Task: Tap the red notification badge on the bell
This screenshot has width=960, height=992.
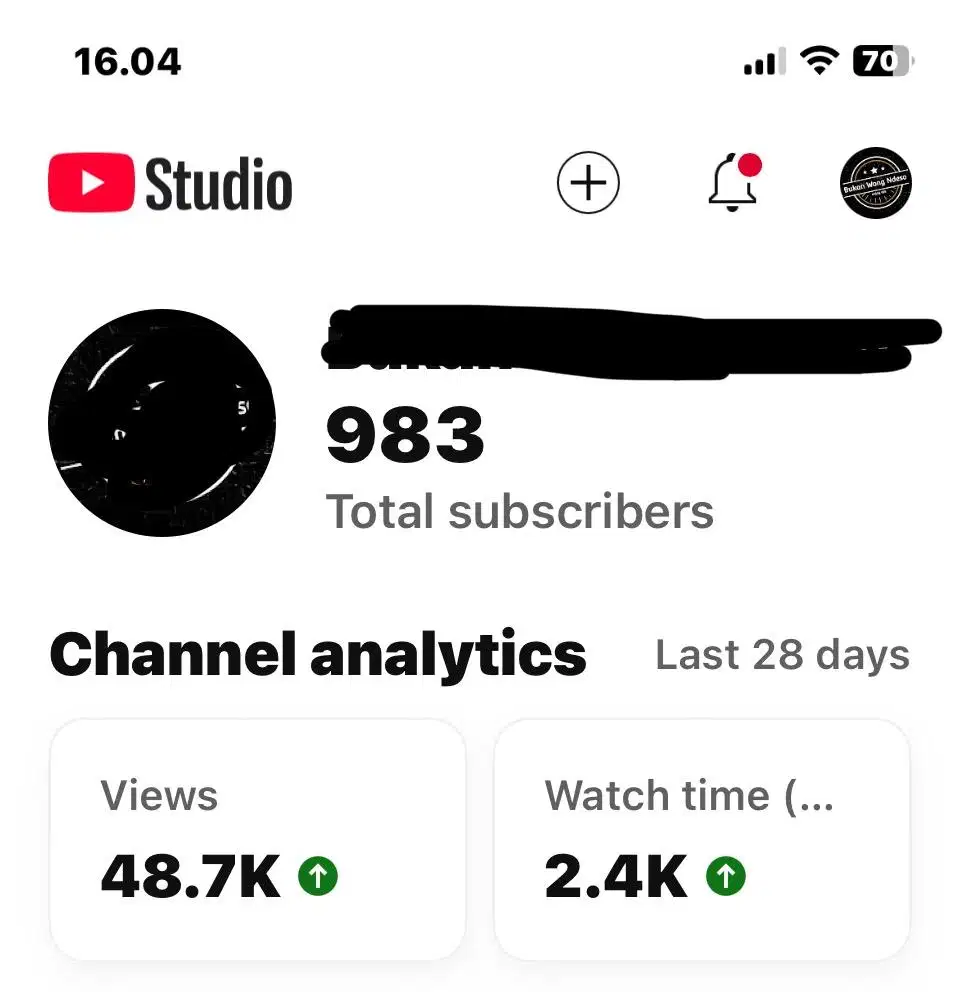Action: 752,165
